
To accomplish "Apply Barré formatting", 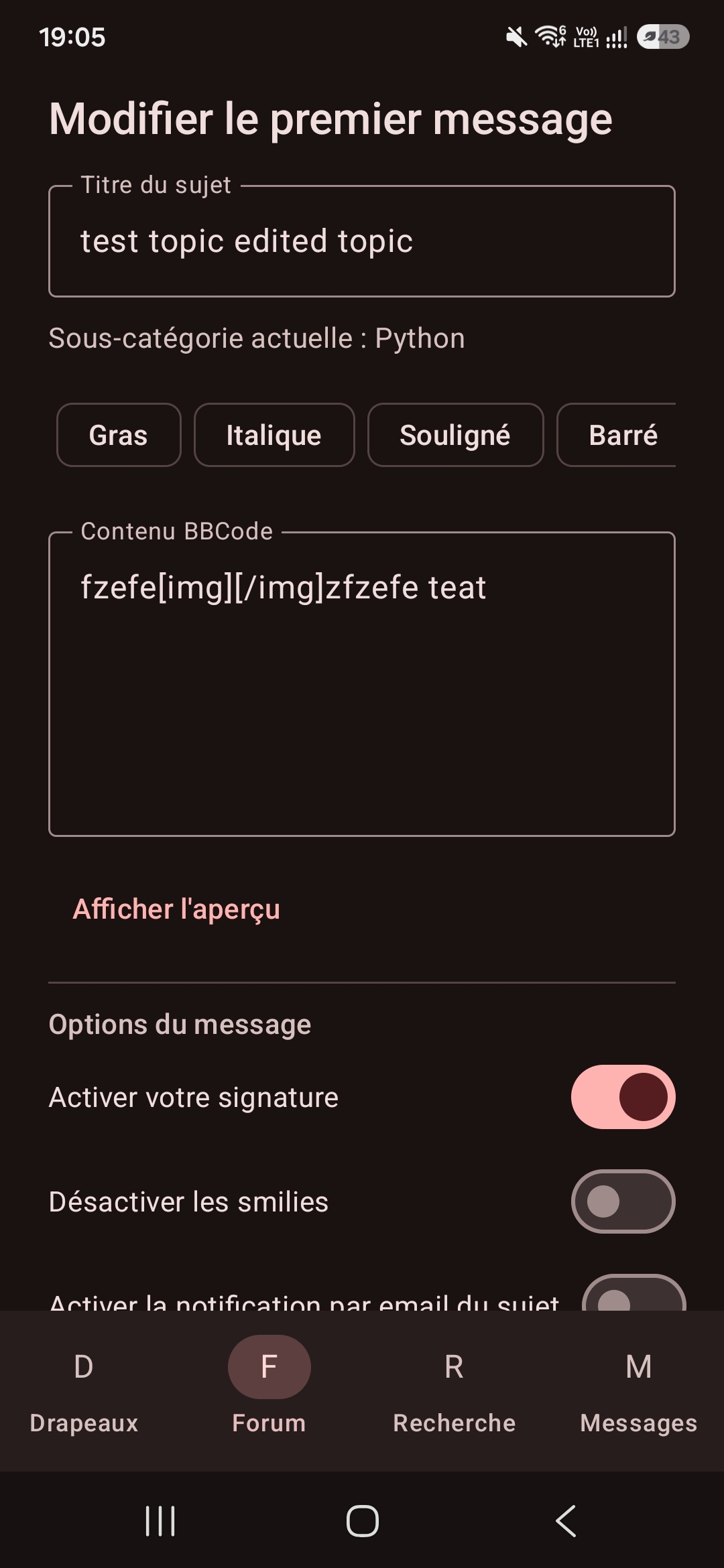I will tap(617, 435).
